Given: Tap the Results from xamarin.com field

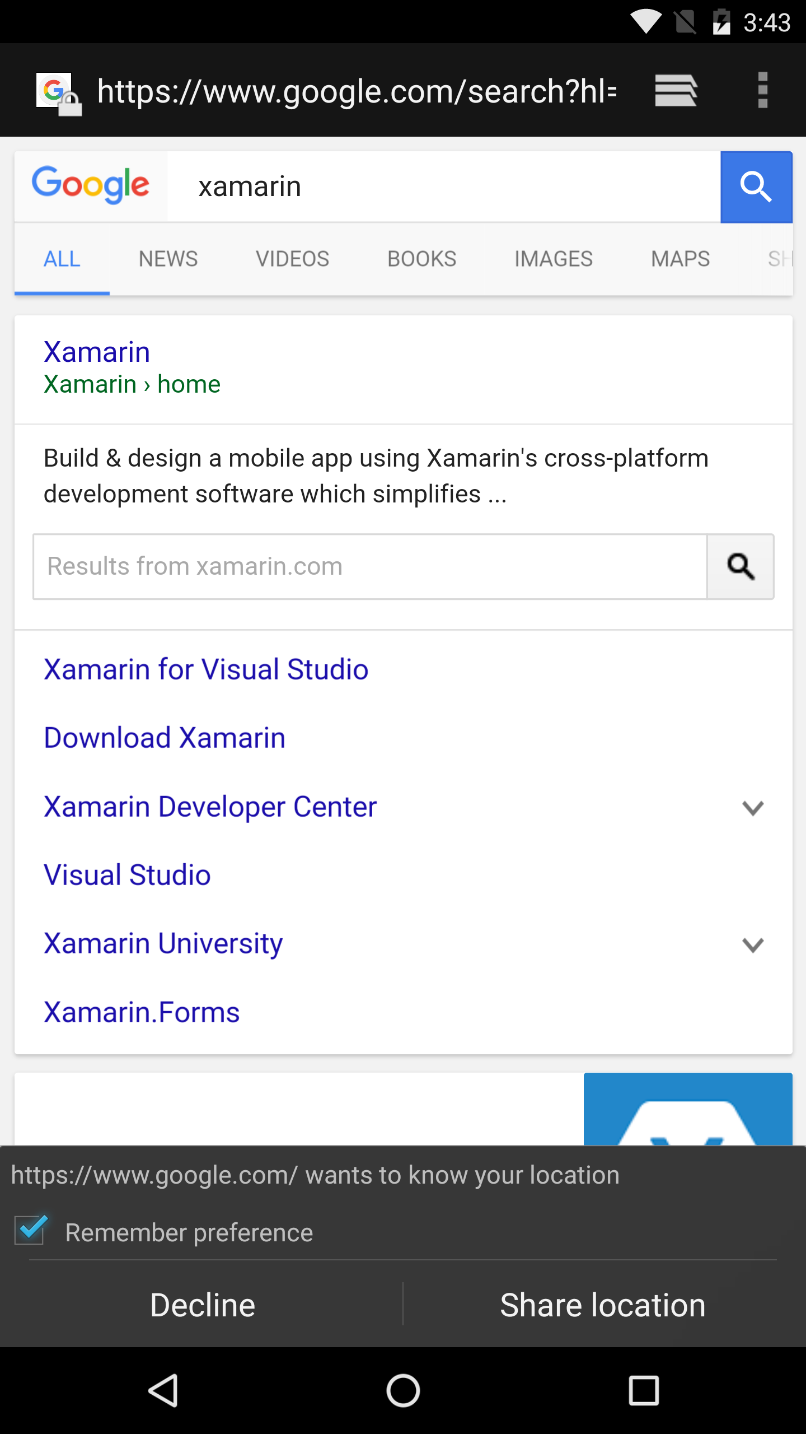Looking at the screenshot, I should click(x=370, y=567).
